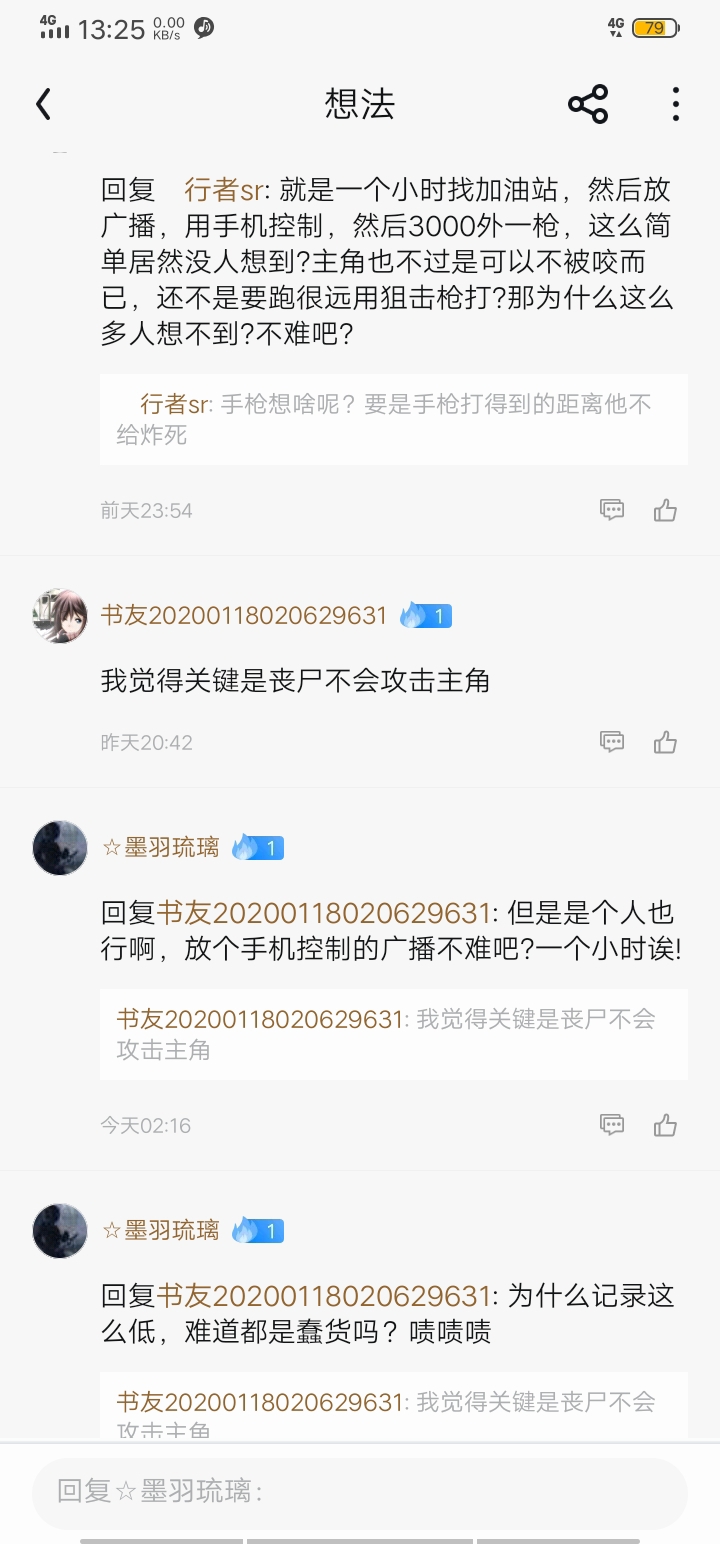Go back from the 想法 page

point(43,104)
